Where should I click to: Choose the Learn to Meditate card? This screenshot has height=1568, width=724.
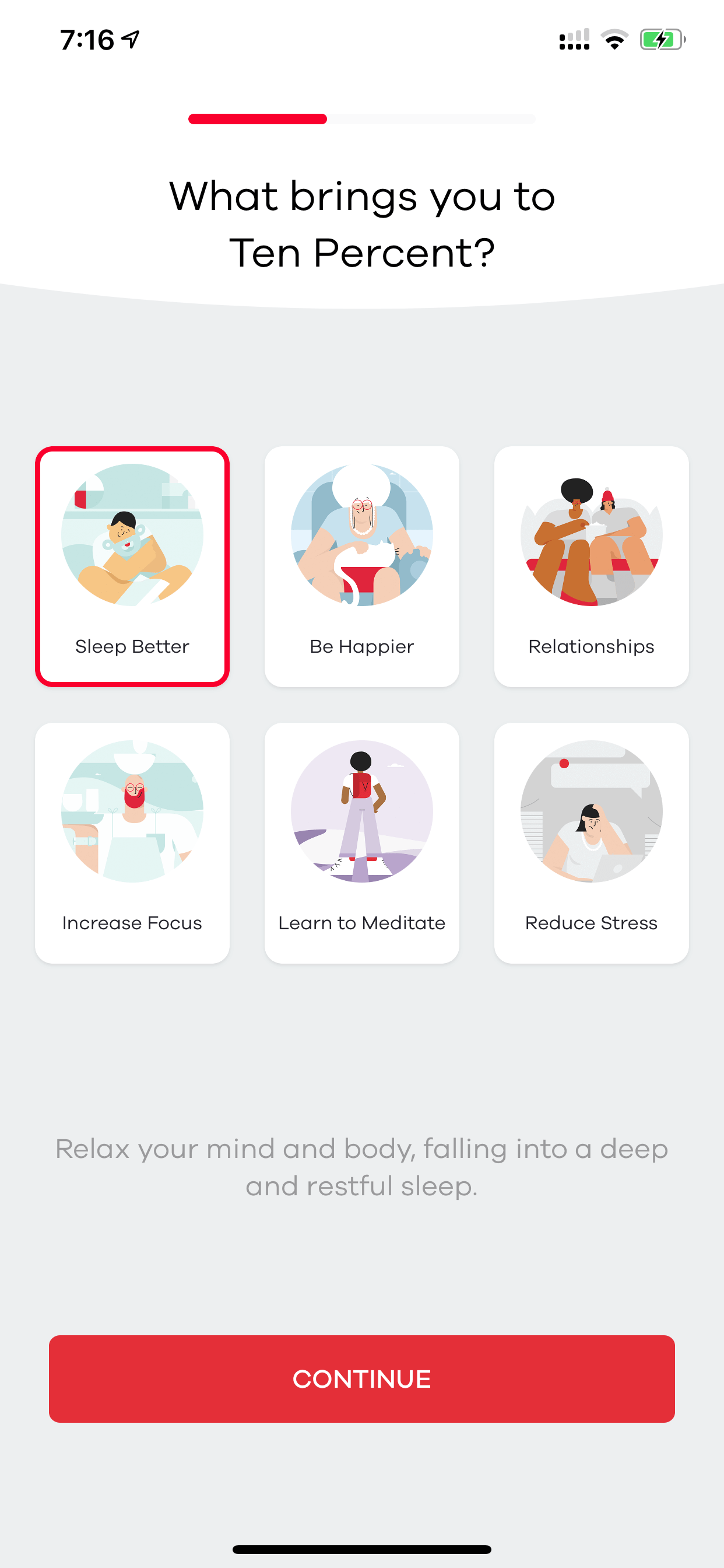362,843
